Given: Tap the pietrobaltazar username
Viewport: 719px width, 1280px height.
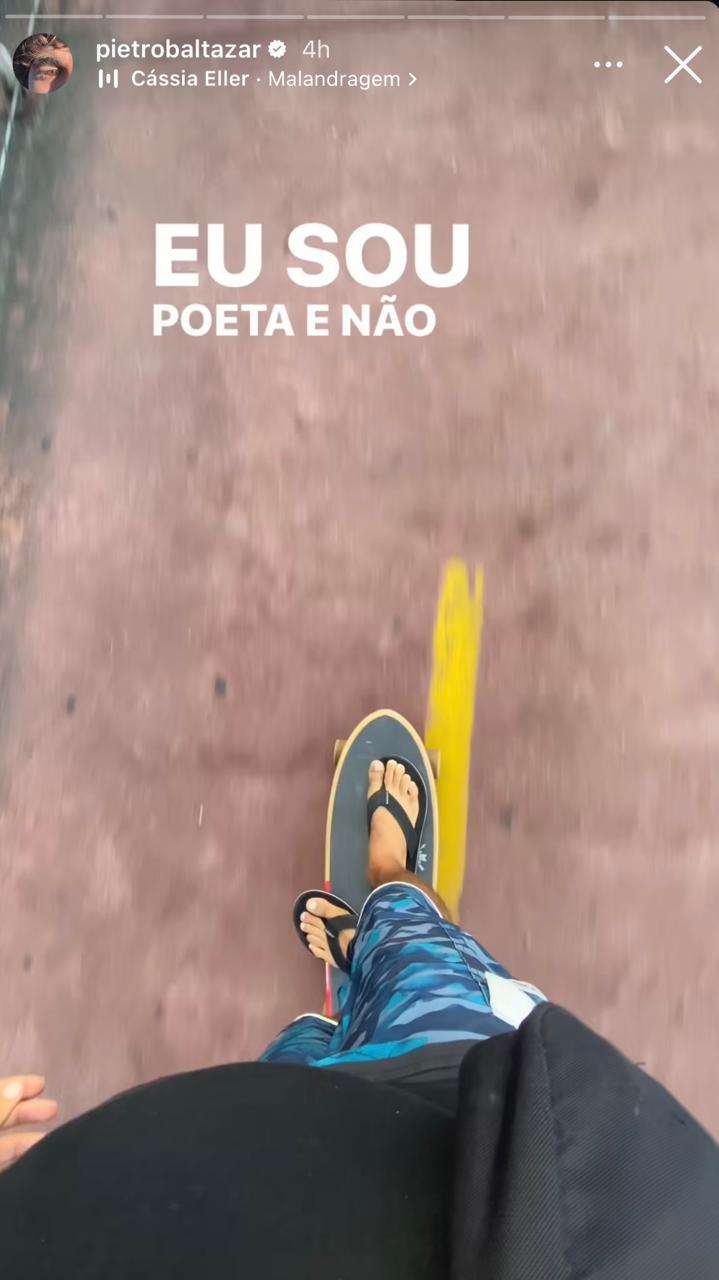Looking at the screenshot, I should (x=177, y=49).
